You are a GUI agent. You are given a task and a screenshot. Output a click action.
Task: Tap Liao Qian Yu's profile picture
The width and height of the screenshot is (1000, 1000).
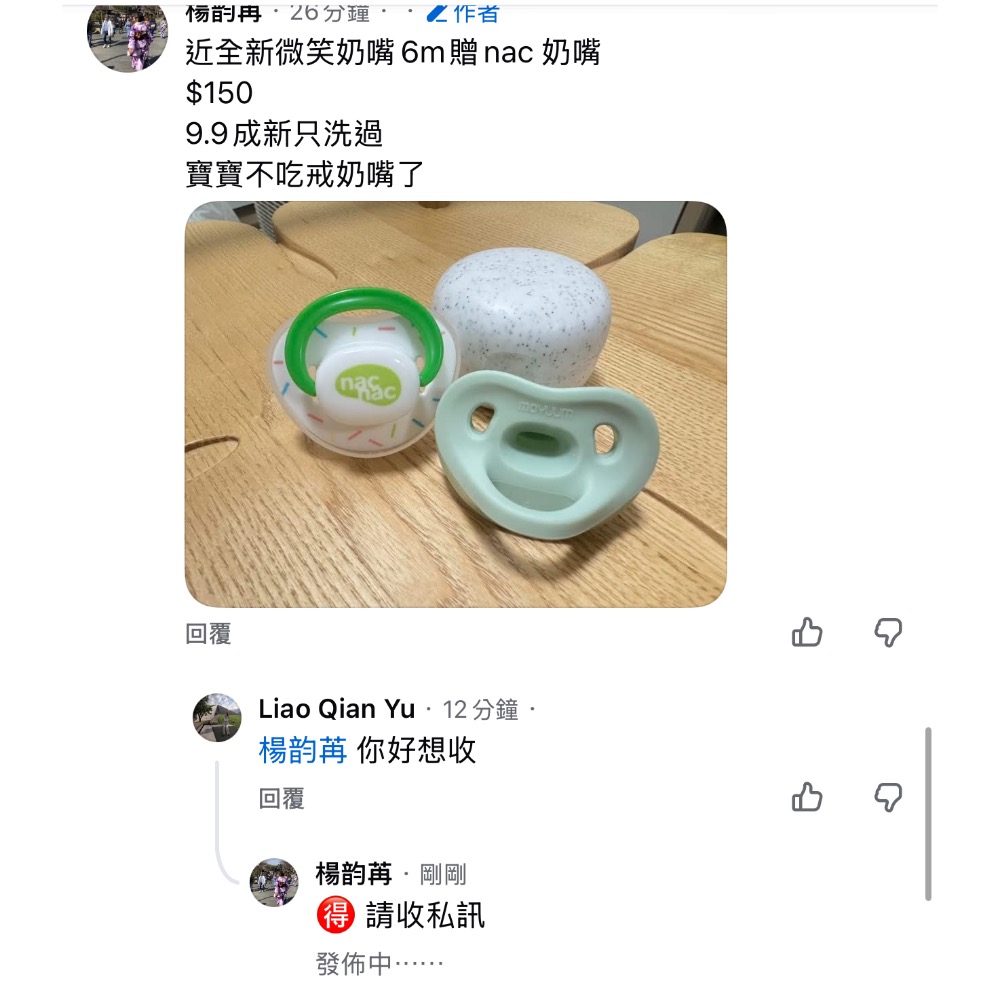click(217, 717)
